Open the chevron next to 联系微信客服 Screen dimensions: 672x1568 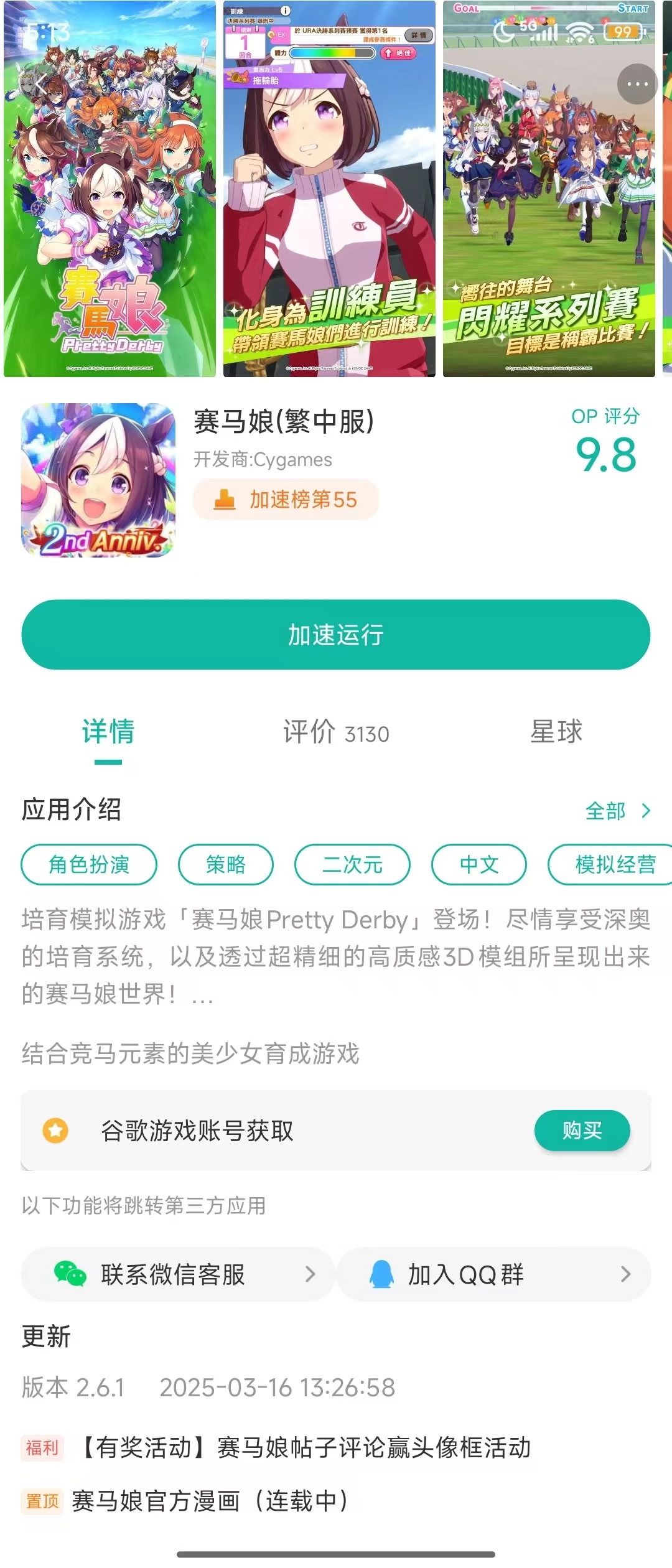tap(309, 1274)
